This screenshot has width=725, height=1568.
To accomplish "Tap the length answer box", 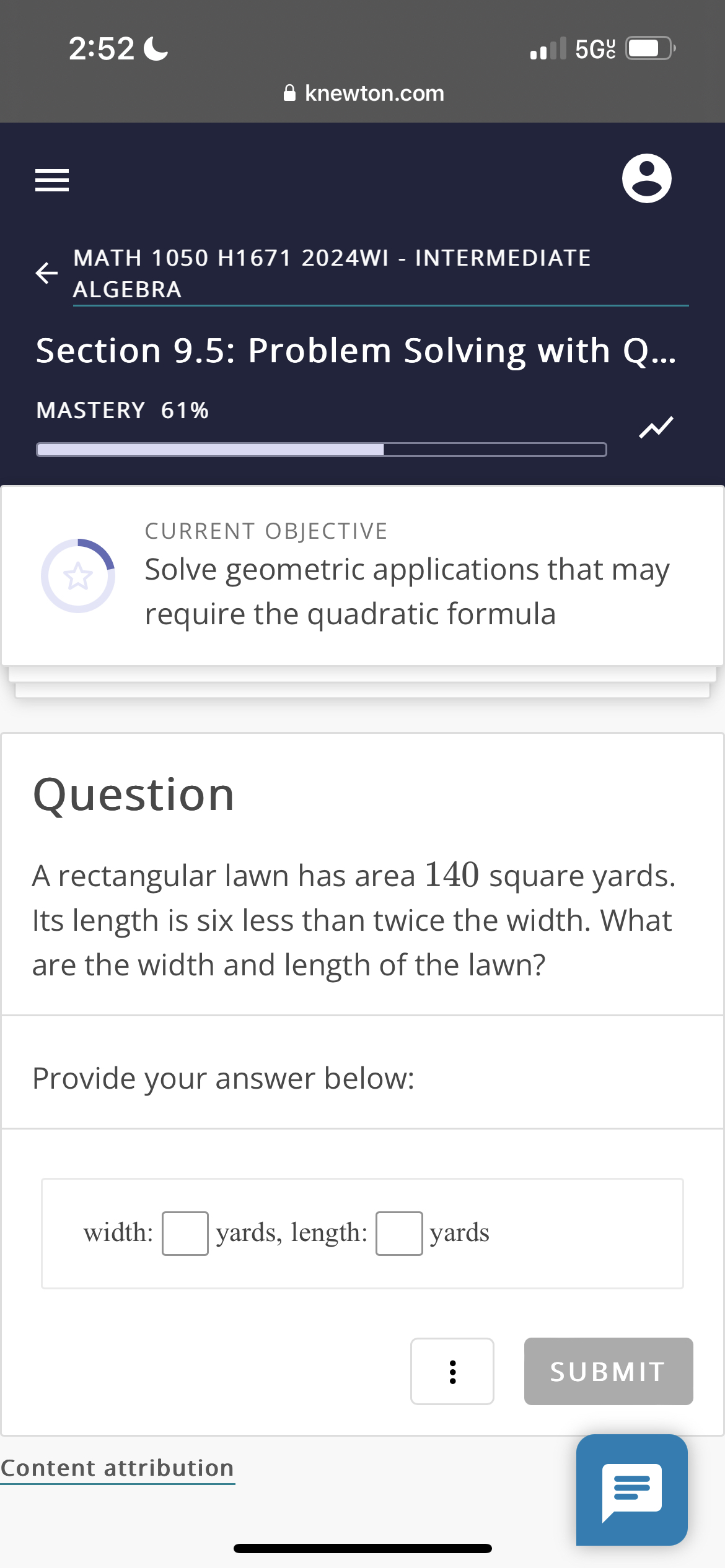I will click(399, 1234).
